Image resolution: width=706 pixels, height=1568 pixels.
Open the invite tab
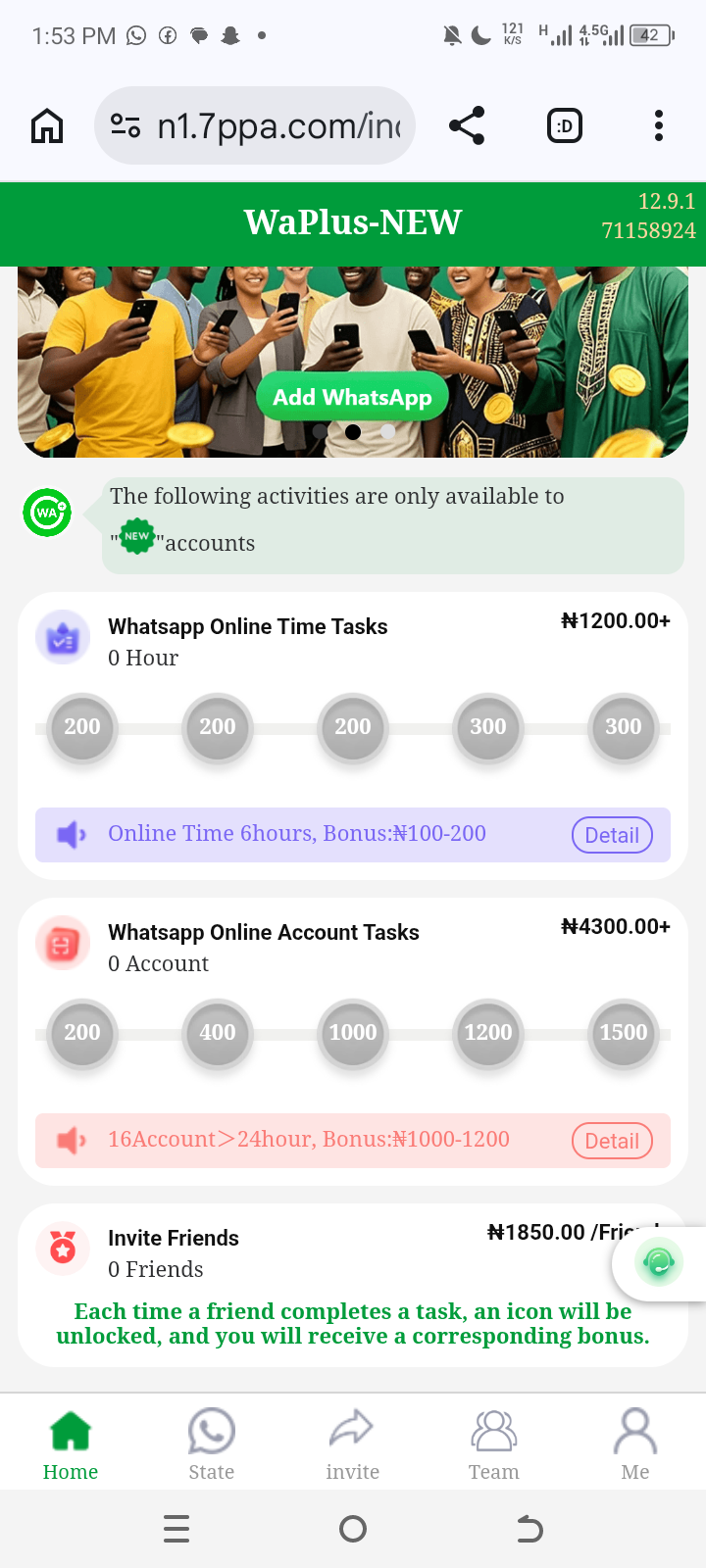pos(352,1445)
